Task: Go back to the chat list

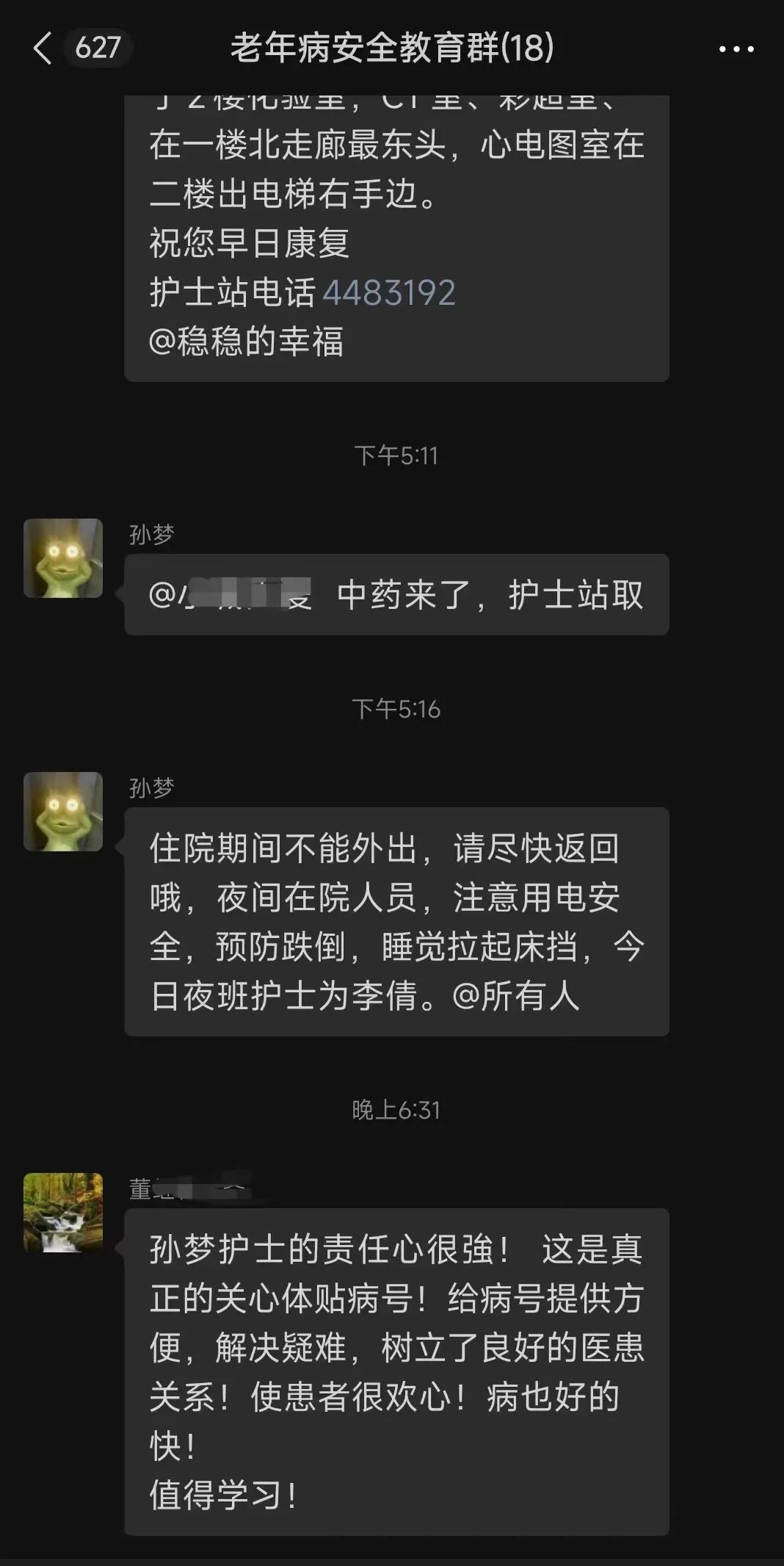Action: tap(44, 48)
